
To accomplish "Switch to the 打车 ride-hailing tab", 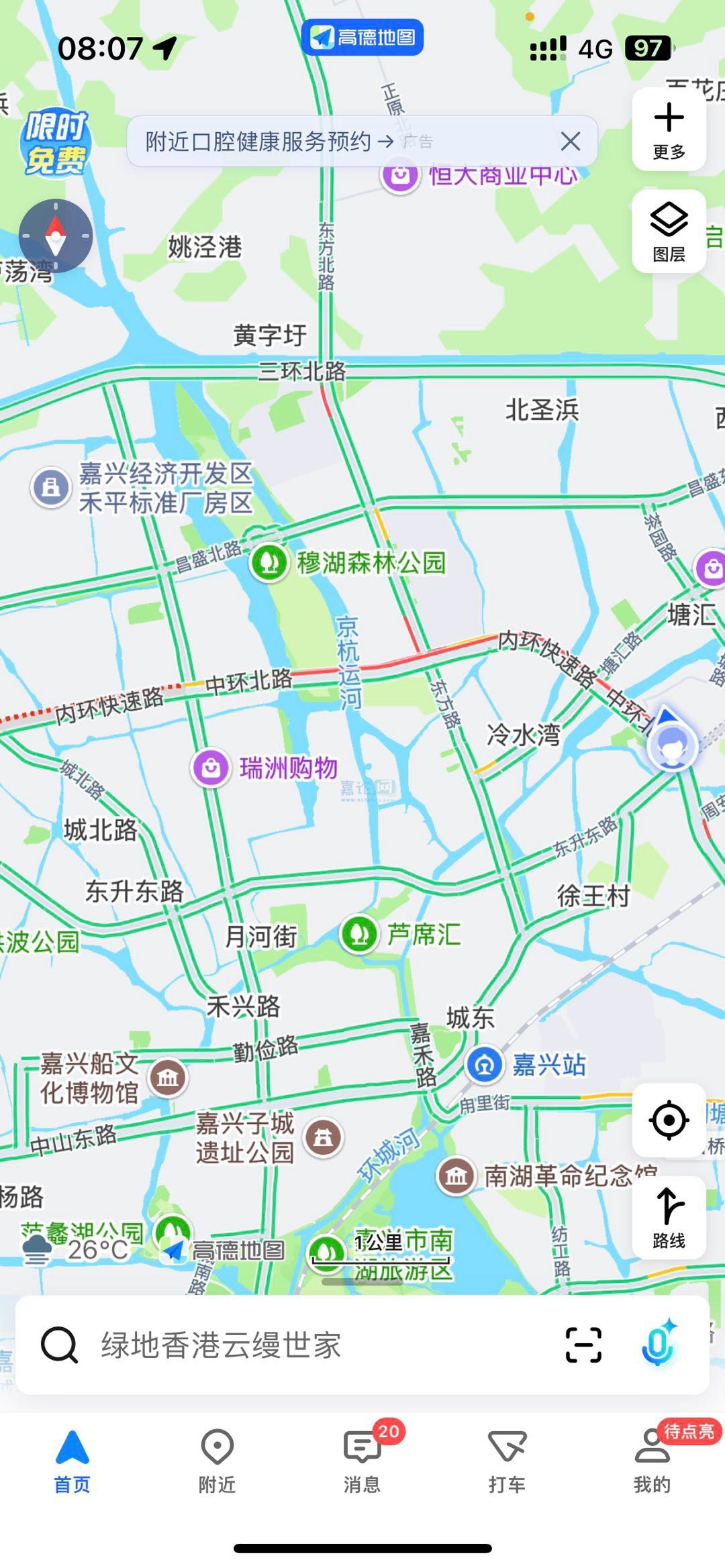I will (x=507, y=1461).
